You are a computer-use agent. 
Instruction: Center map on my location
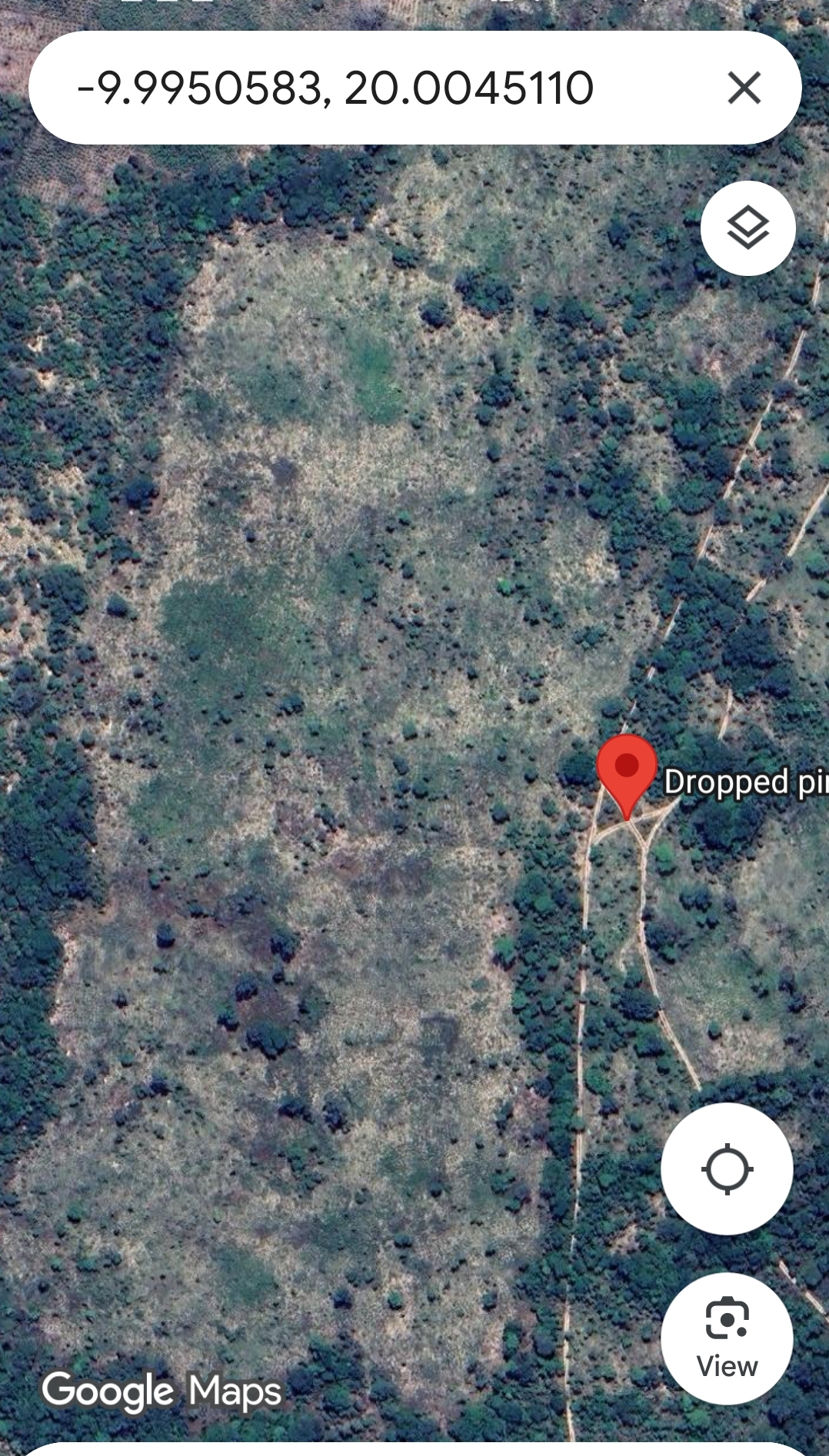727,1168
